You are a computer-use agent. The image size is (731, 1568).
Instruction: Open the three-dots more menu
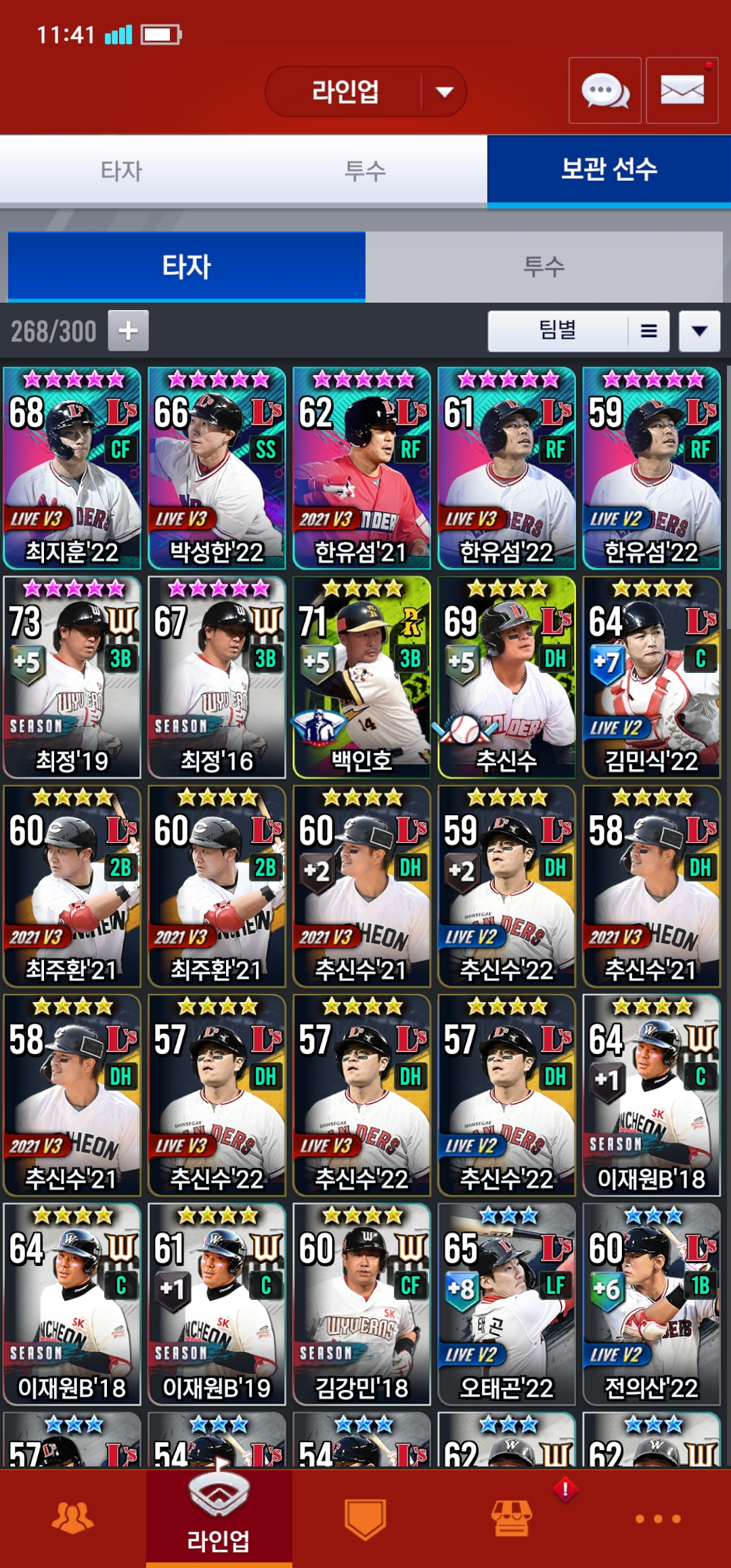pyautogui.click(x=657, y=1518)
